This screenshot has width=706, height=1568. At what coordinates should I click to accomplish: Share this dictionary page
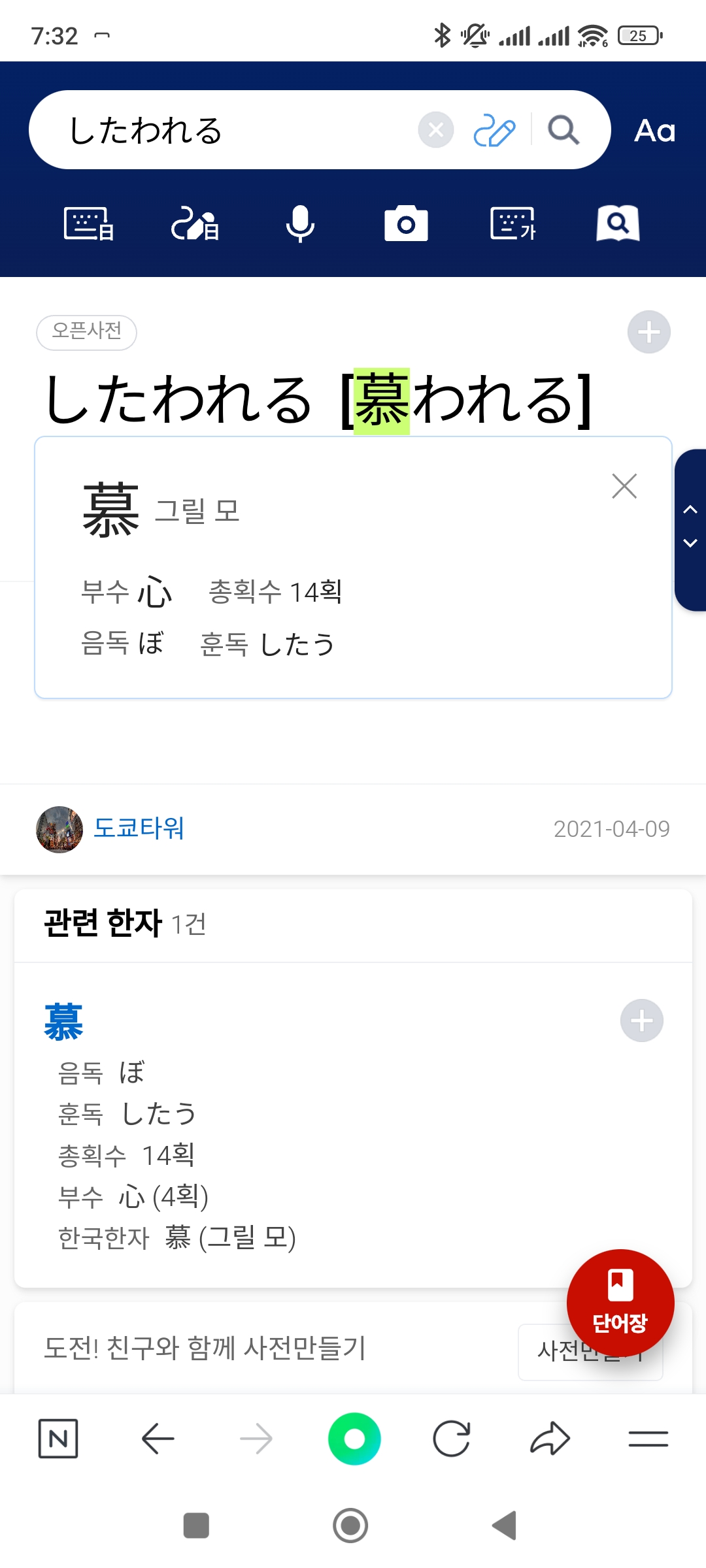click(550, 1439)
